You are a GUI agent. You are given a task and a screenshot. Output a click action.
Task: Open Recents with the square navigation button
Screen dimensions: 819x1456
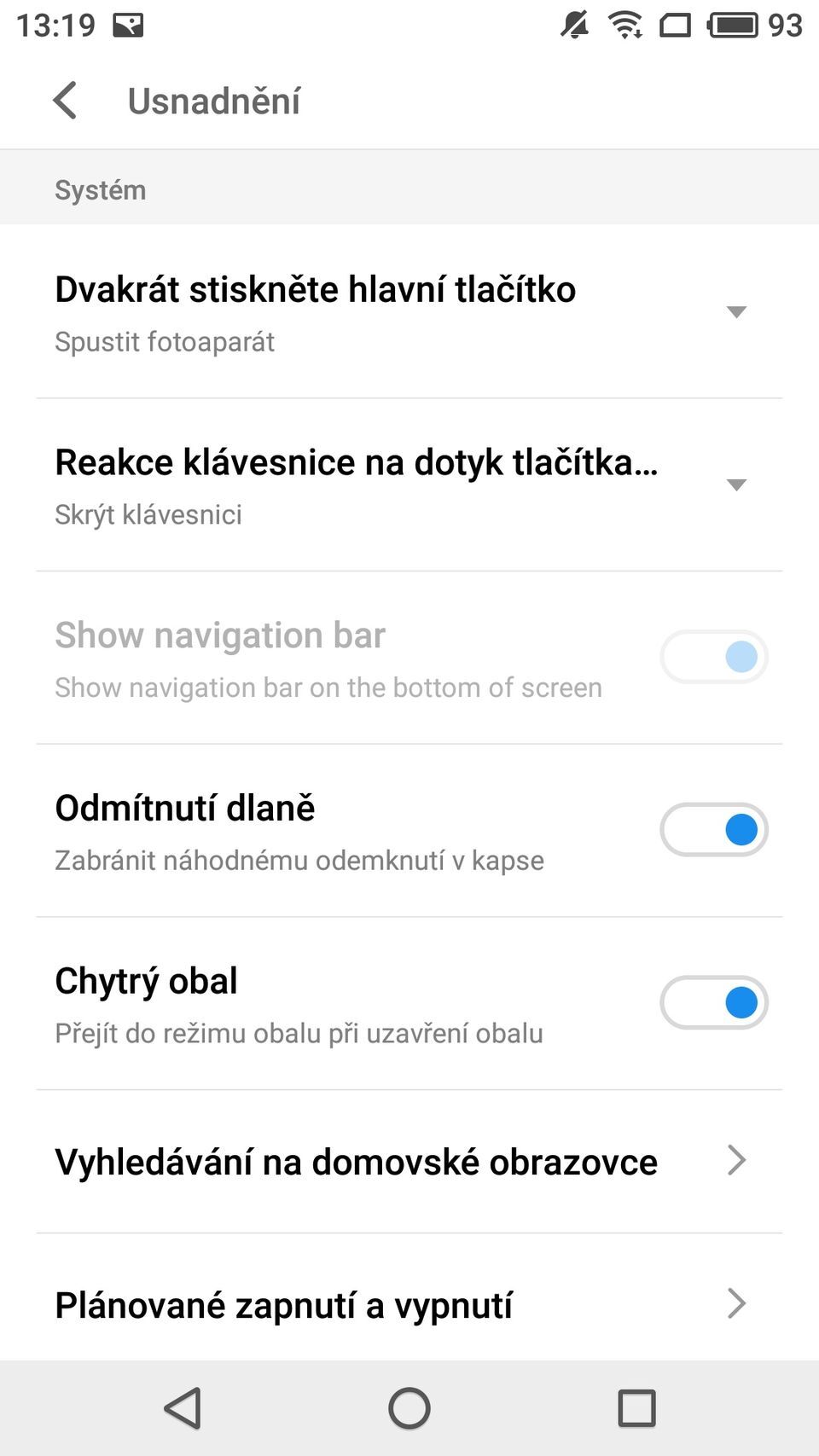pos(636,1407)
